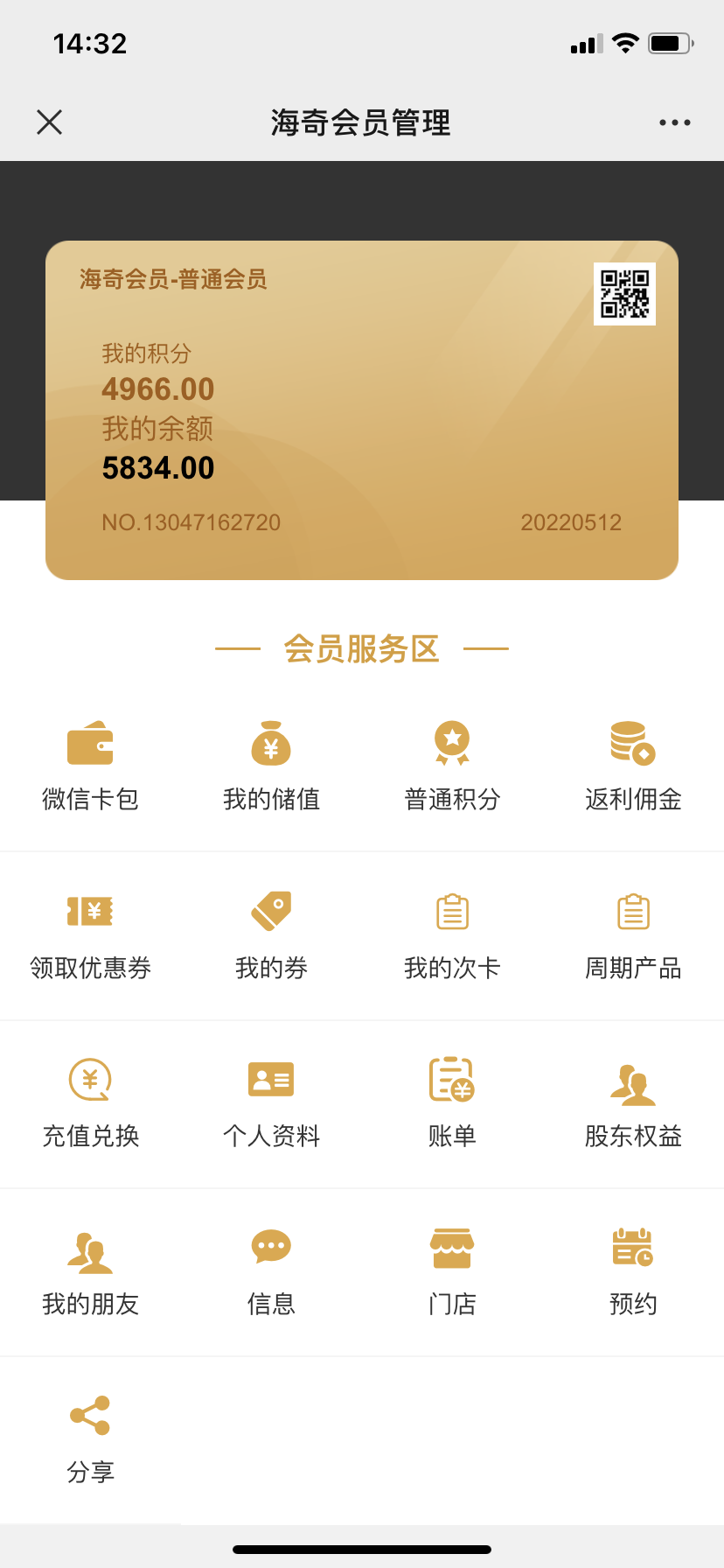Open 个人资料 personal profile
The image size is (724, 1568).
pyautogui.click(x=271, y=1102)
